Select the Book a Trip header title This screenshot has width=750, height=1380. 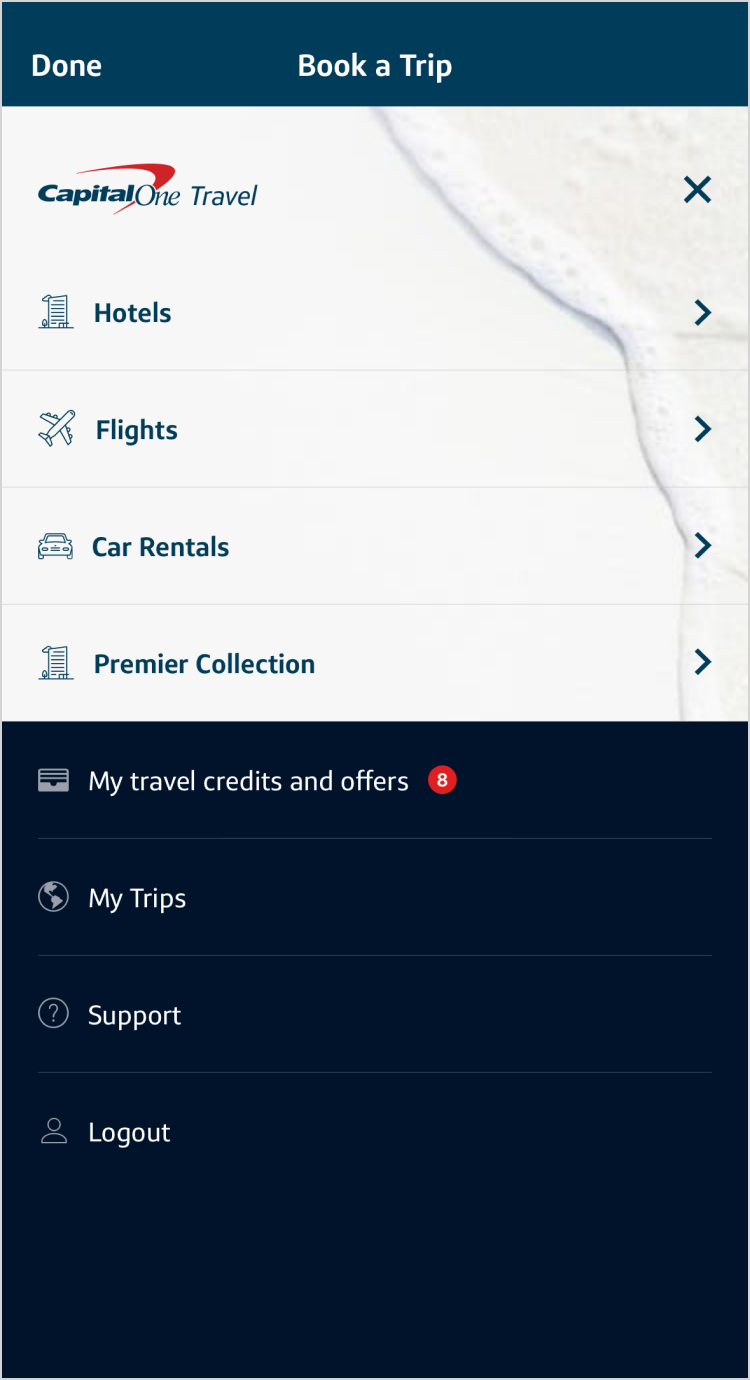point(375,65)
